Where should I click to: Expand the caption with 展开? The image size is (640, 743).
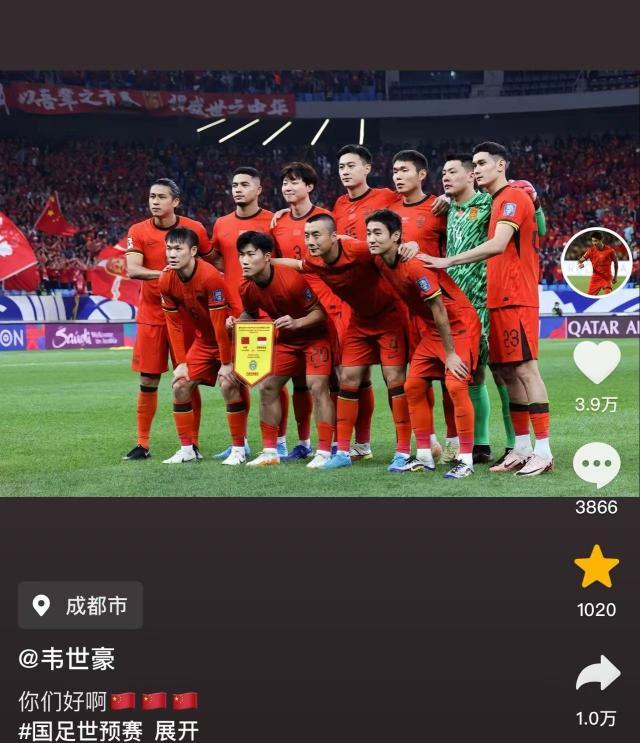click(177, 731)
